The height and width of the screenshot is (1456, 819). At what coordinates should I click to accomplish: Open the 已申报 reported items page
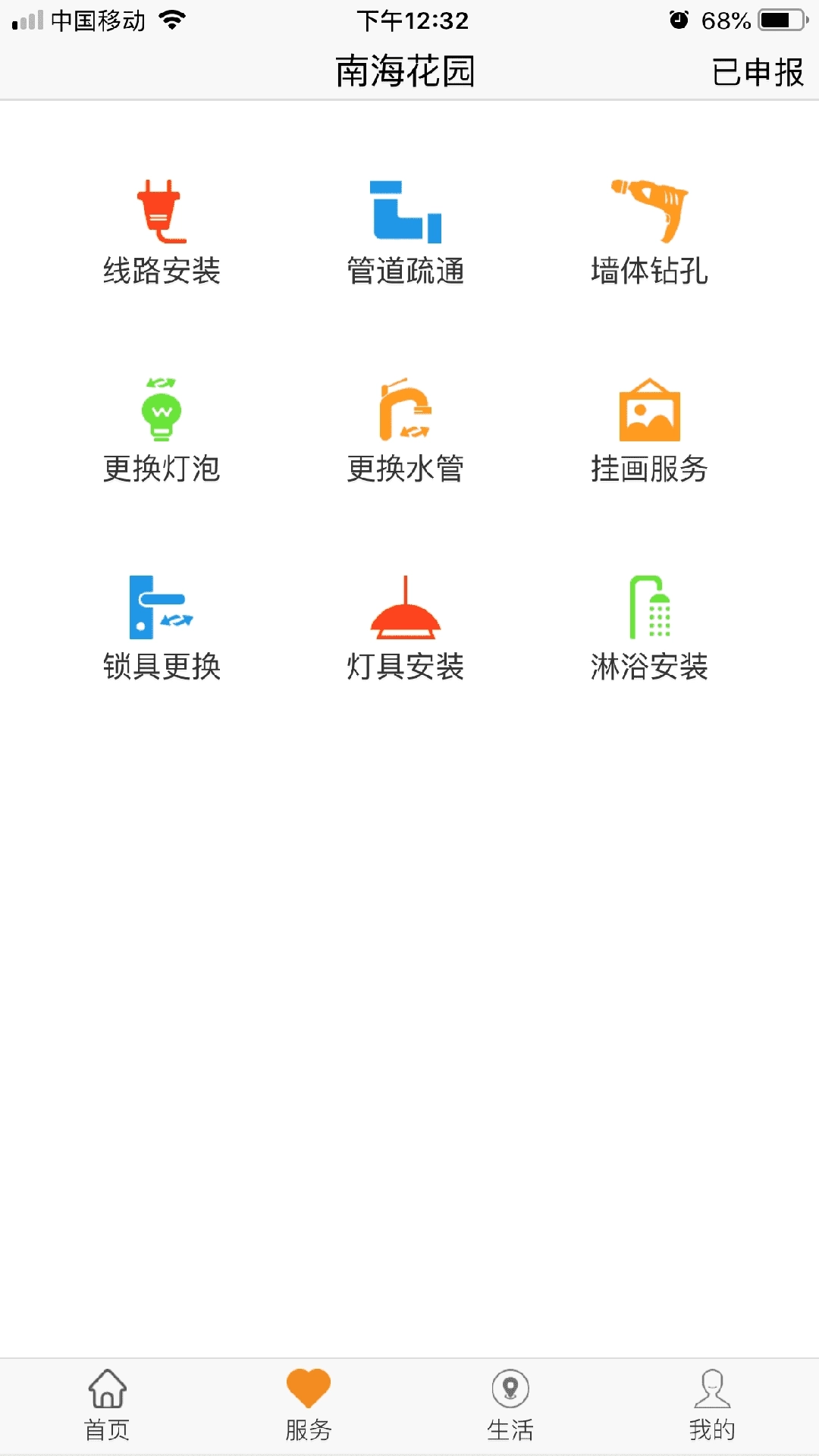pos(758,73)
